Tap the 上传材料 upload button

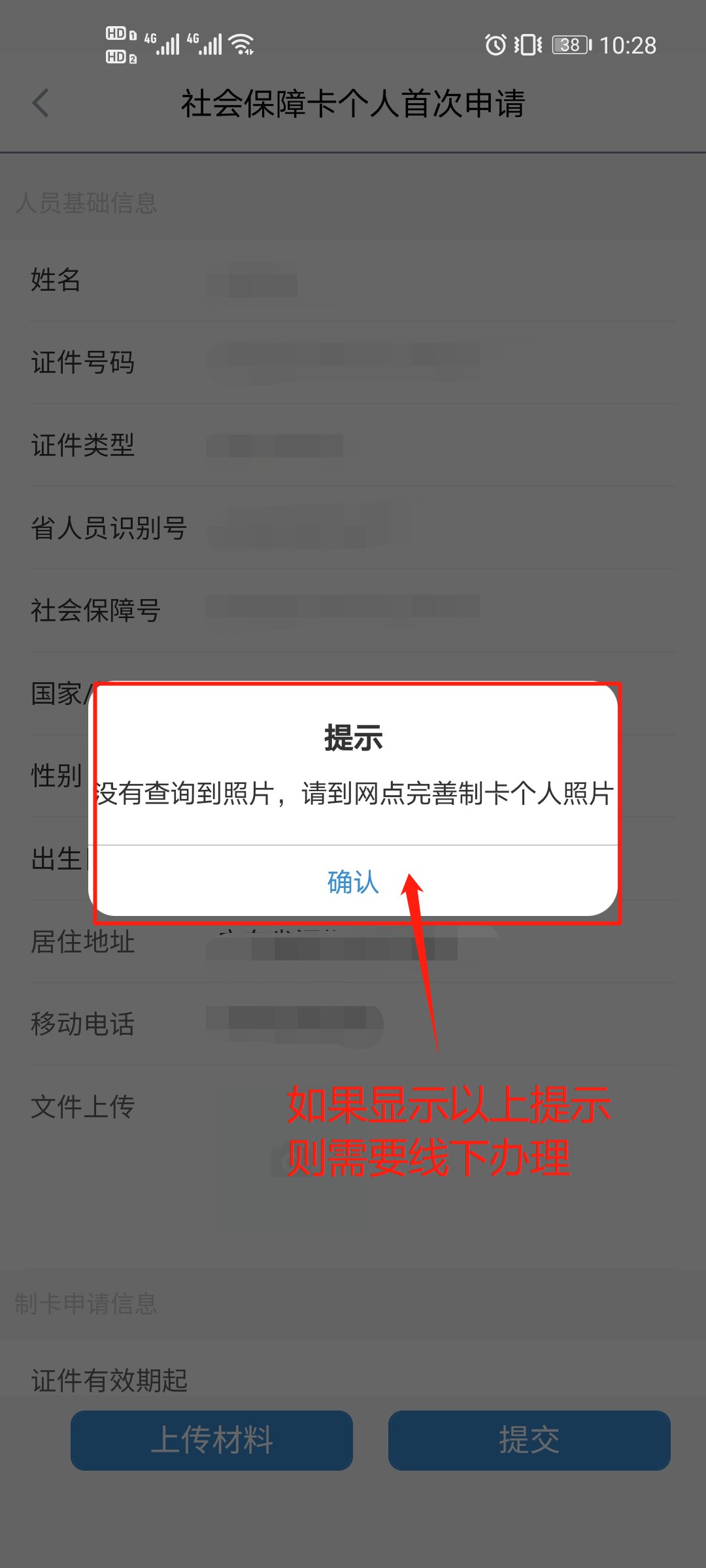pyautogui.click(x=212, y=1440)
